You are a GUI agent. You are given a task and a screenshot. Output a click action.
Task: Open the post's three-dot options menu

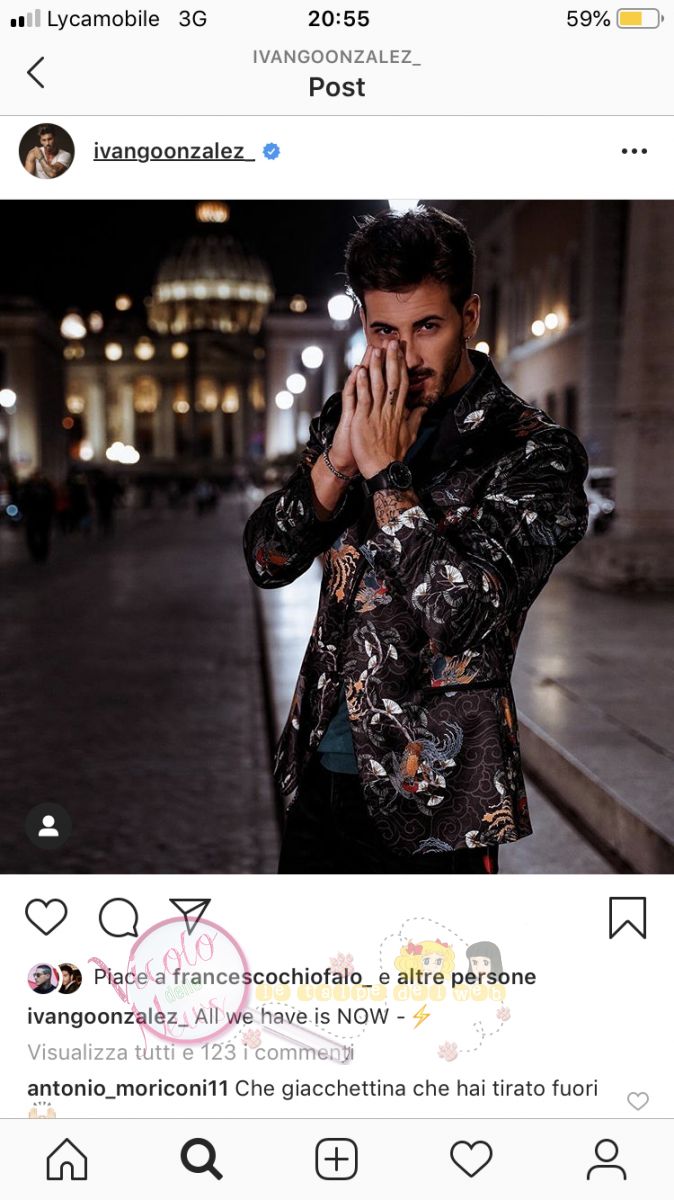pyautogui.click(x=634, y=151)
